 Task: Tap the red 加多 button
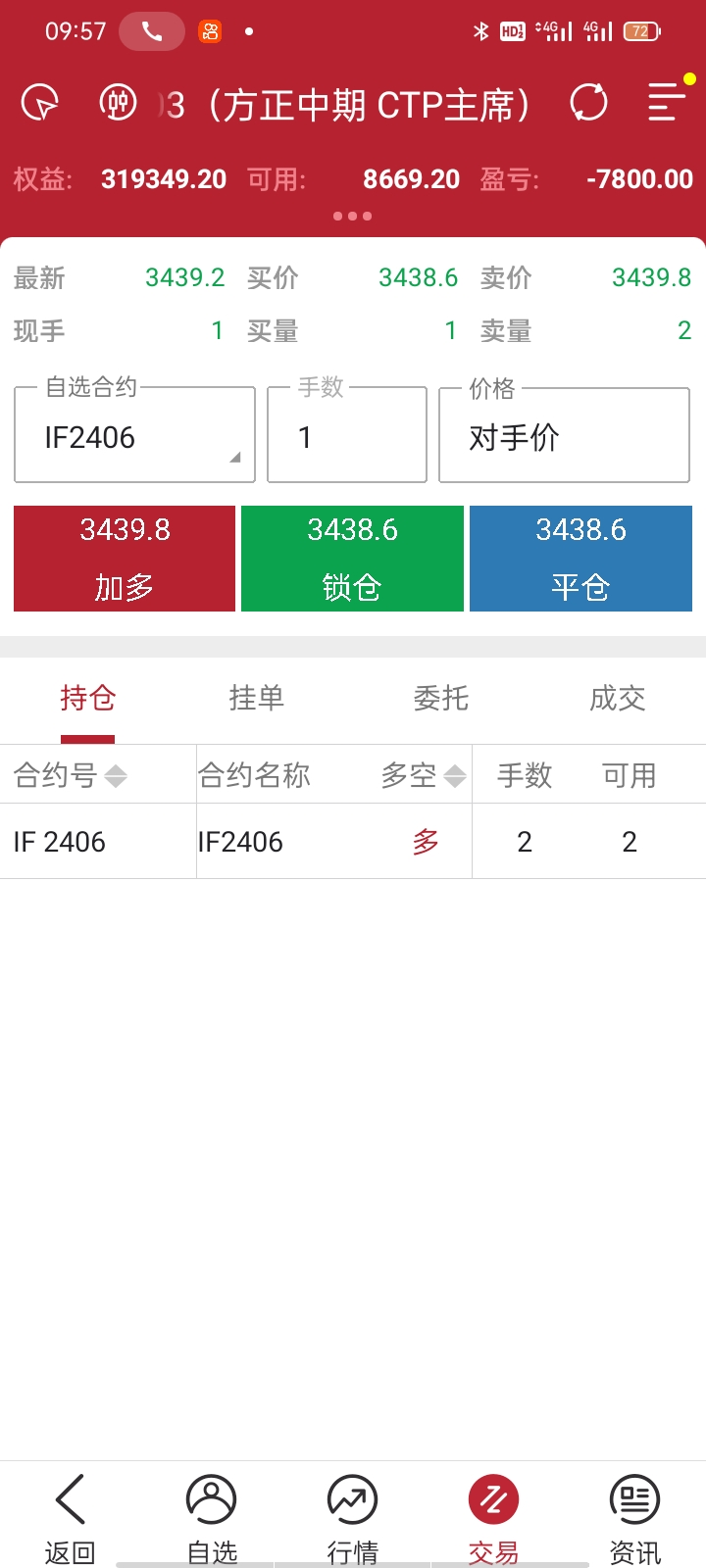tap(125, 559)
